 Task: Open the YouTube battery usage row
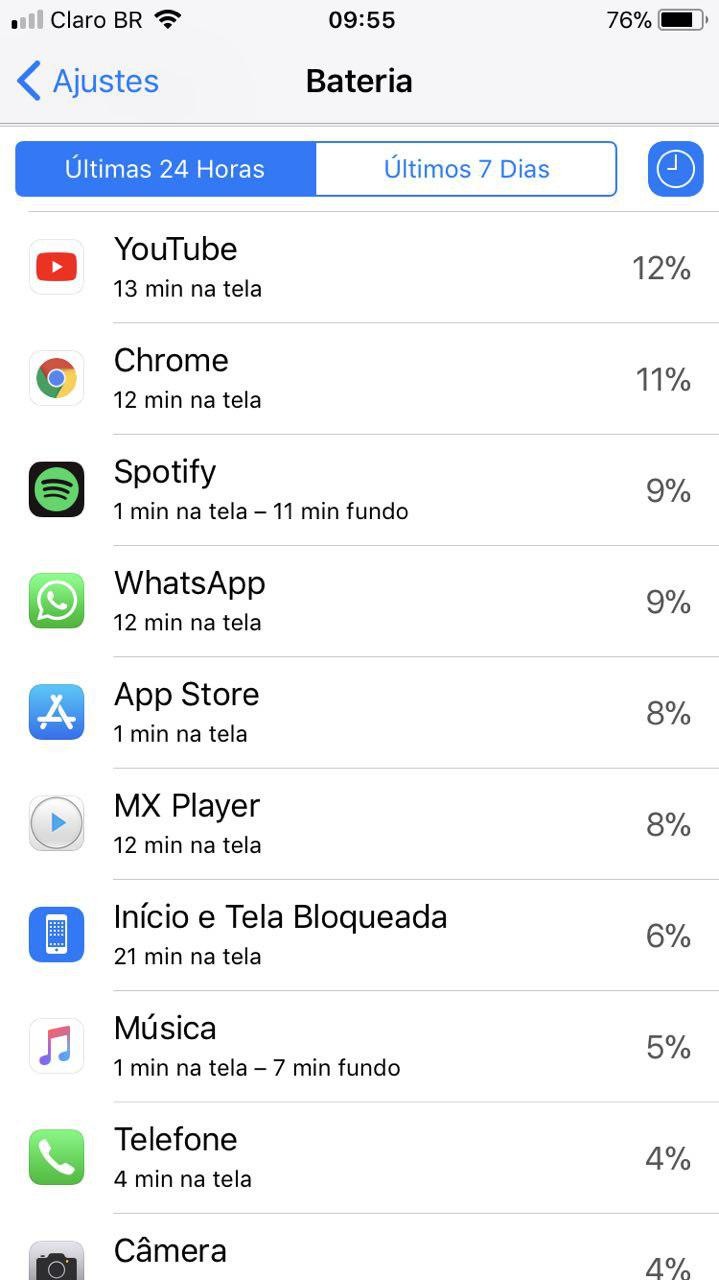point(360,267)
